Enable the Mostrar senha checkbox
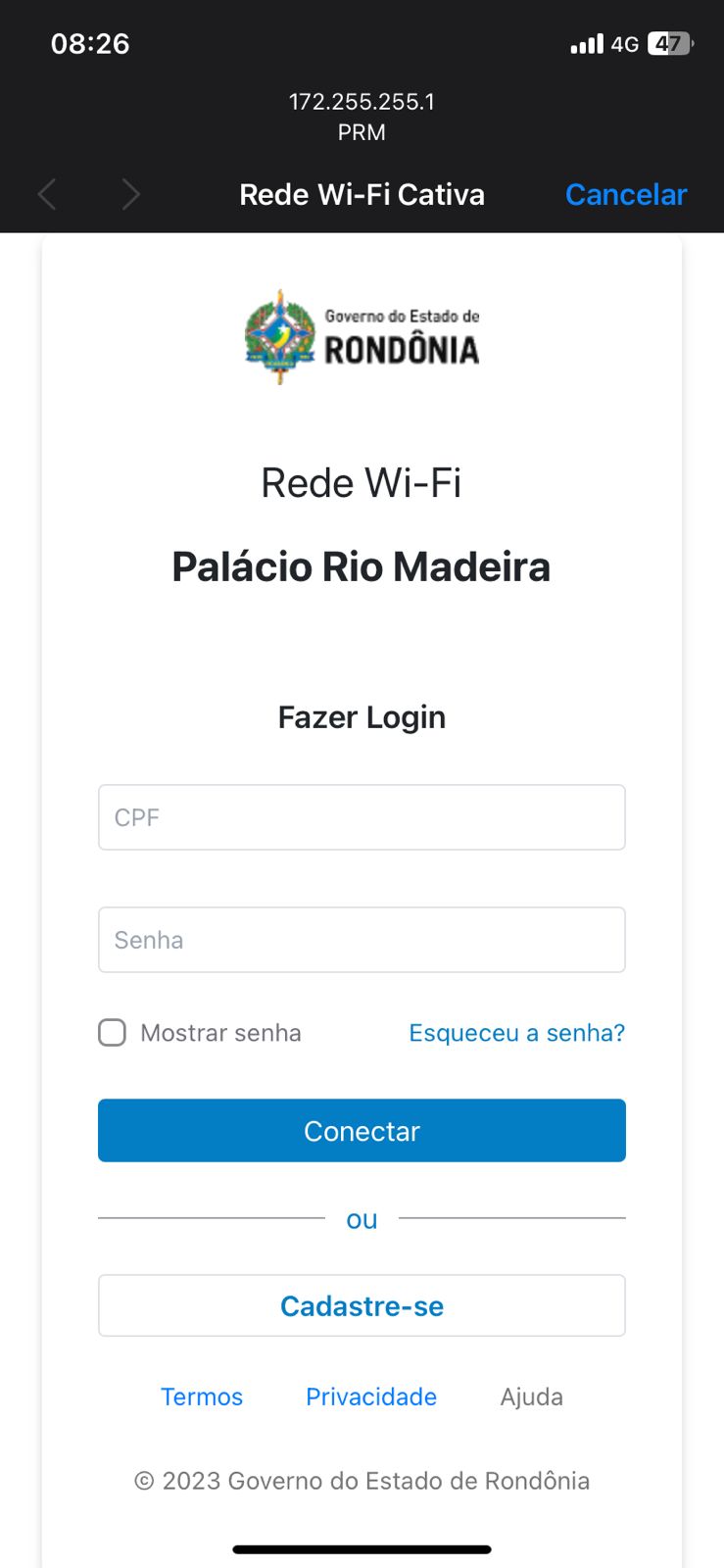724x1568 pixels. tap(111, 1032)
